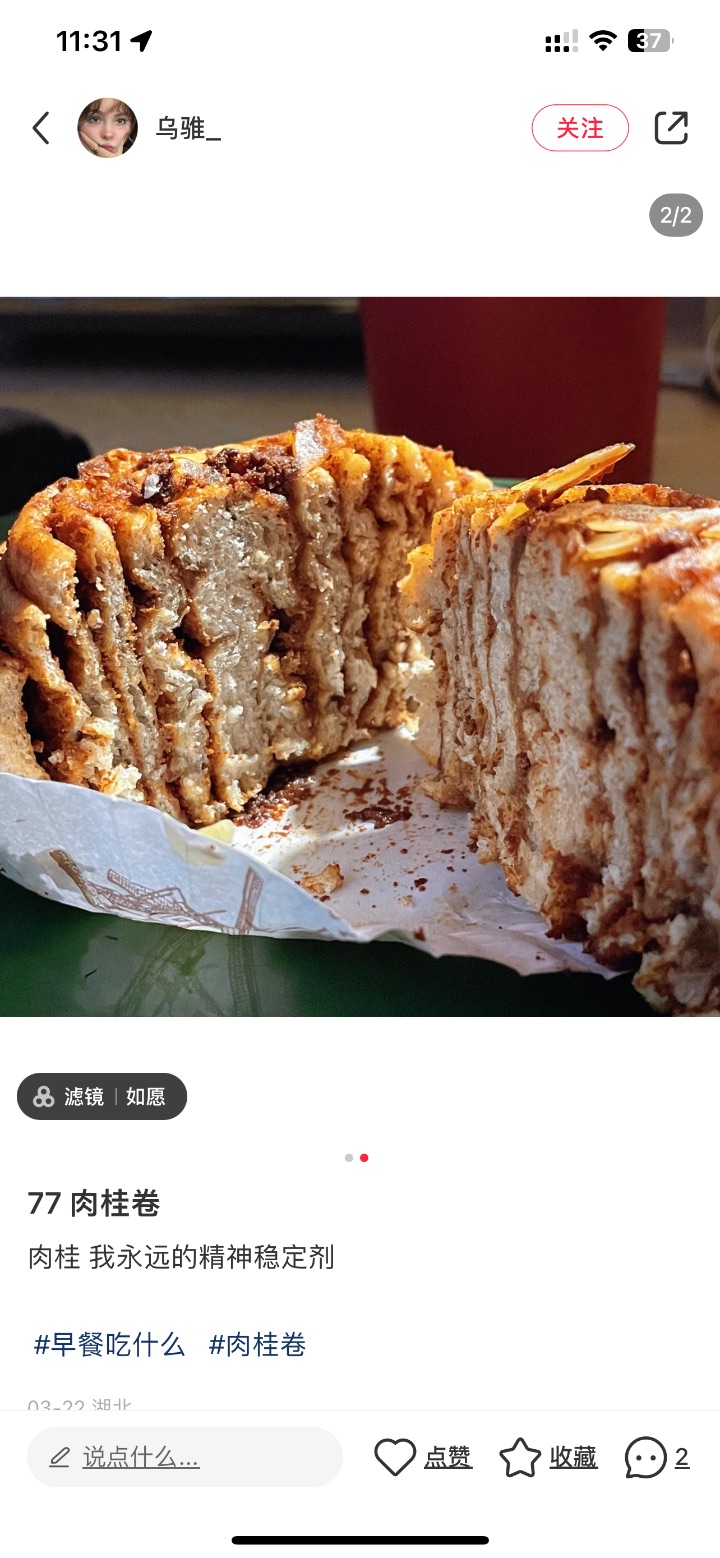This screenshot has height=1558, width=720.
Task: Open 乌骓_ profile avatar
Action: [108, 128]
